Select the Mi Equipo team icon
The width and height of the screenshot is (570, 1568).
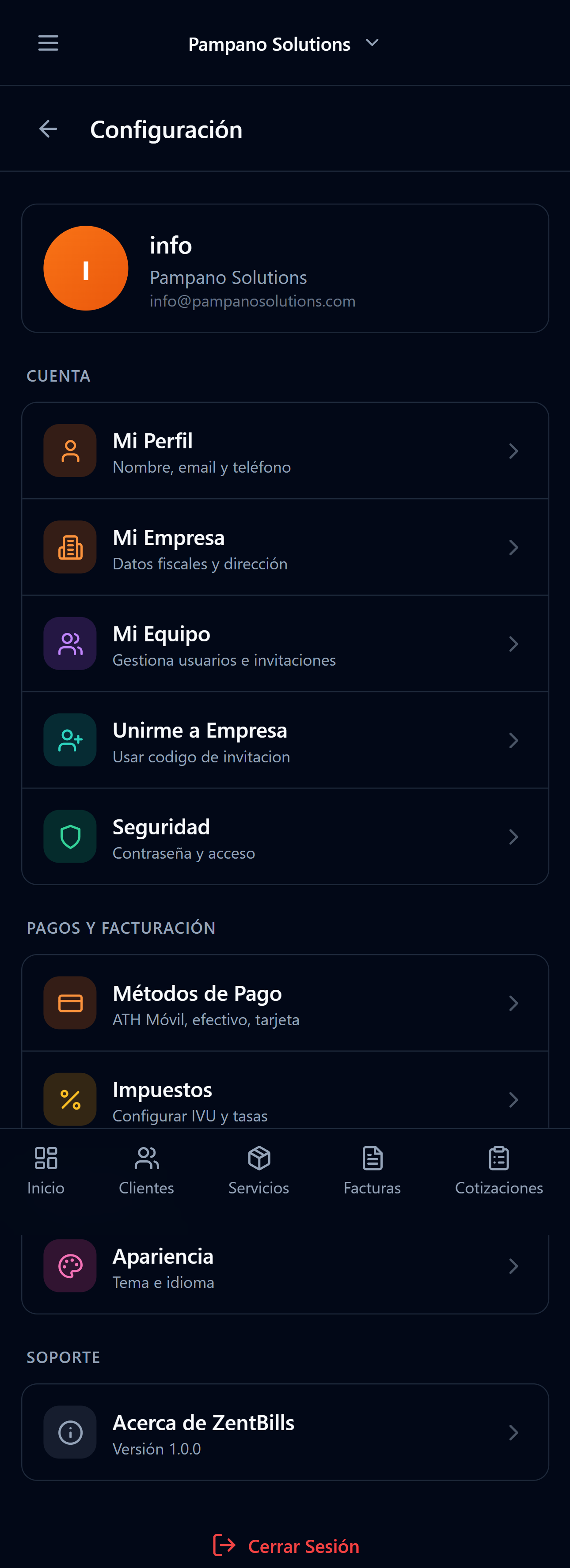[x=69, y=644]
